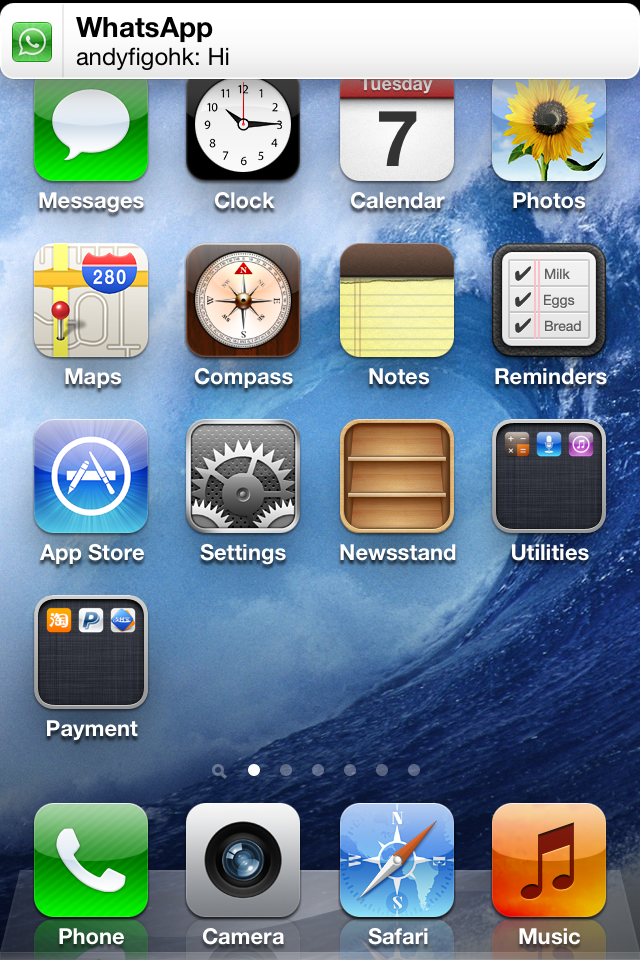Launch the Reminders app

(548, 301)
